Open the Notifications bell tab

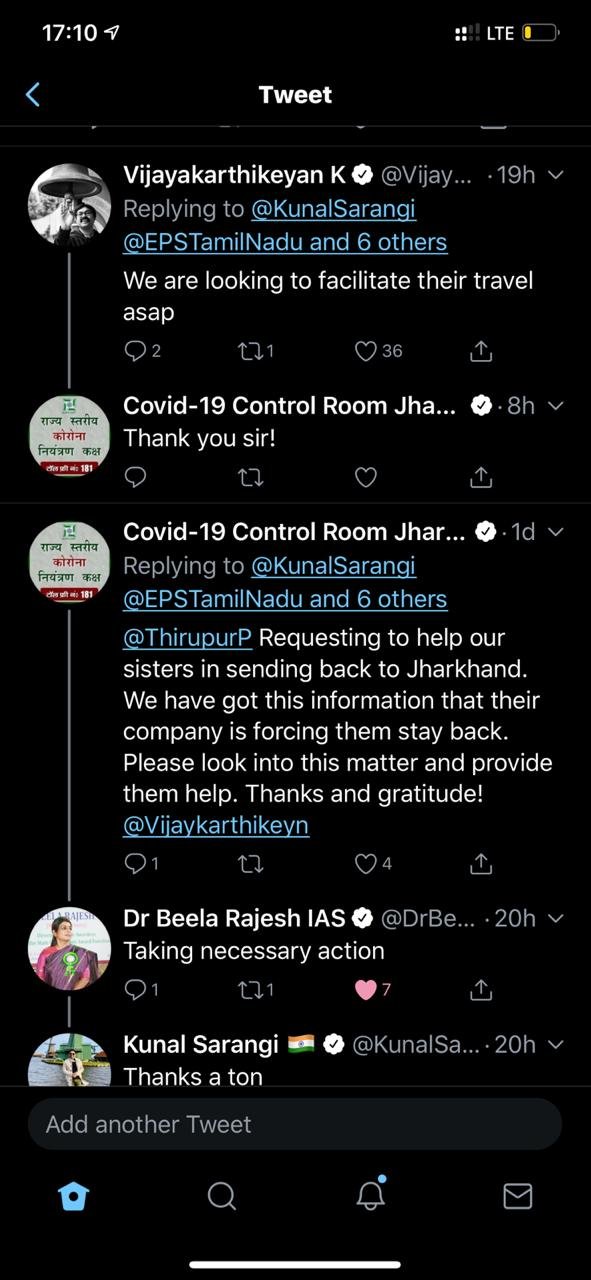point(371,1194)
